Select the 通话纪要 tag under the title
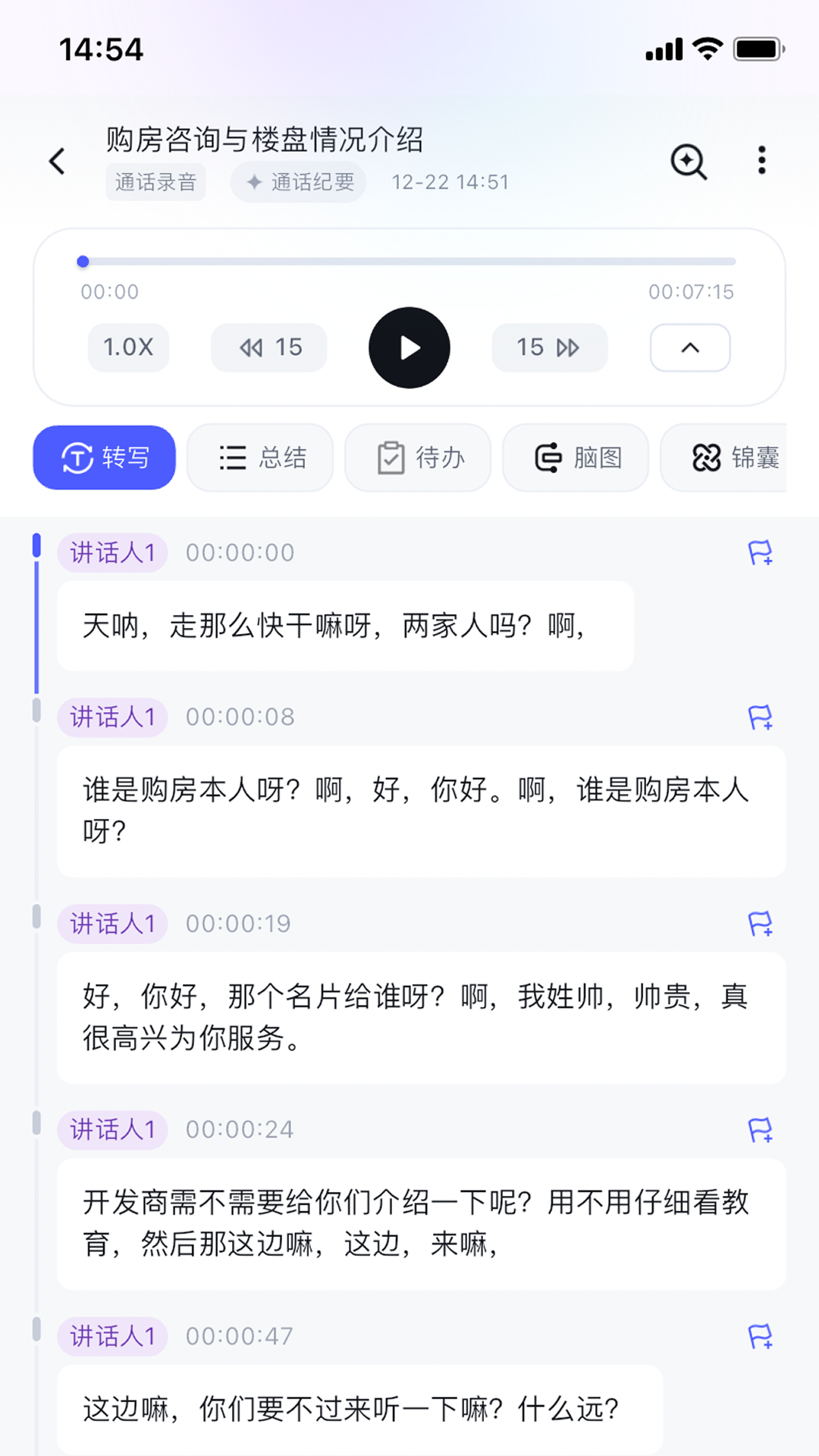819x1456 pixels. [x=297, y=182]
